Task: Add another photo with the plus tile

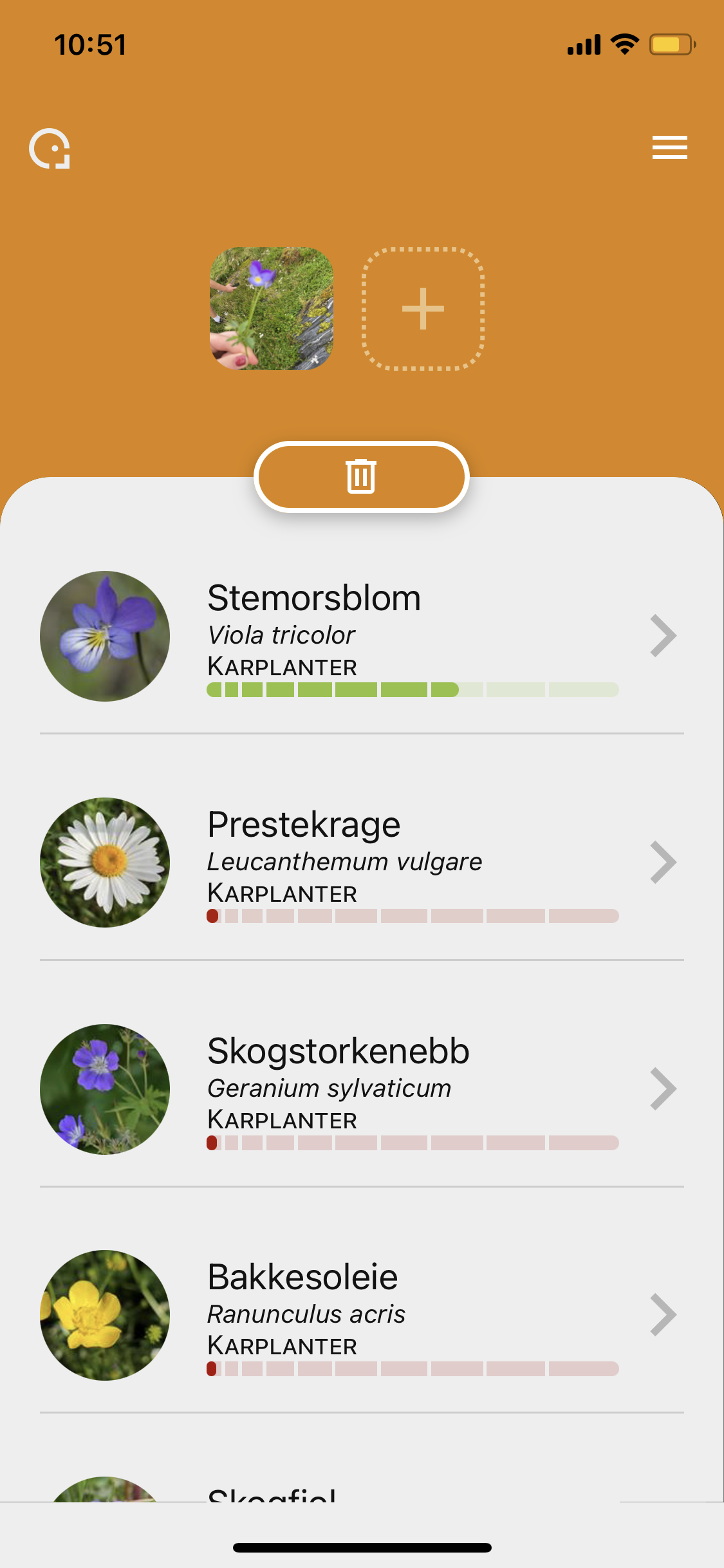Action: coord(423,308)
